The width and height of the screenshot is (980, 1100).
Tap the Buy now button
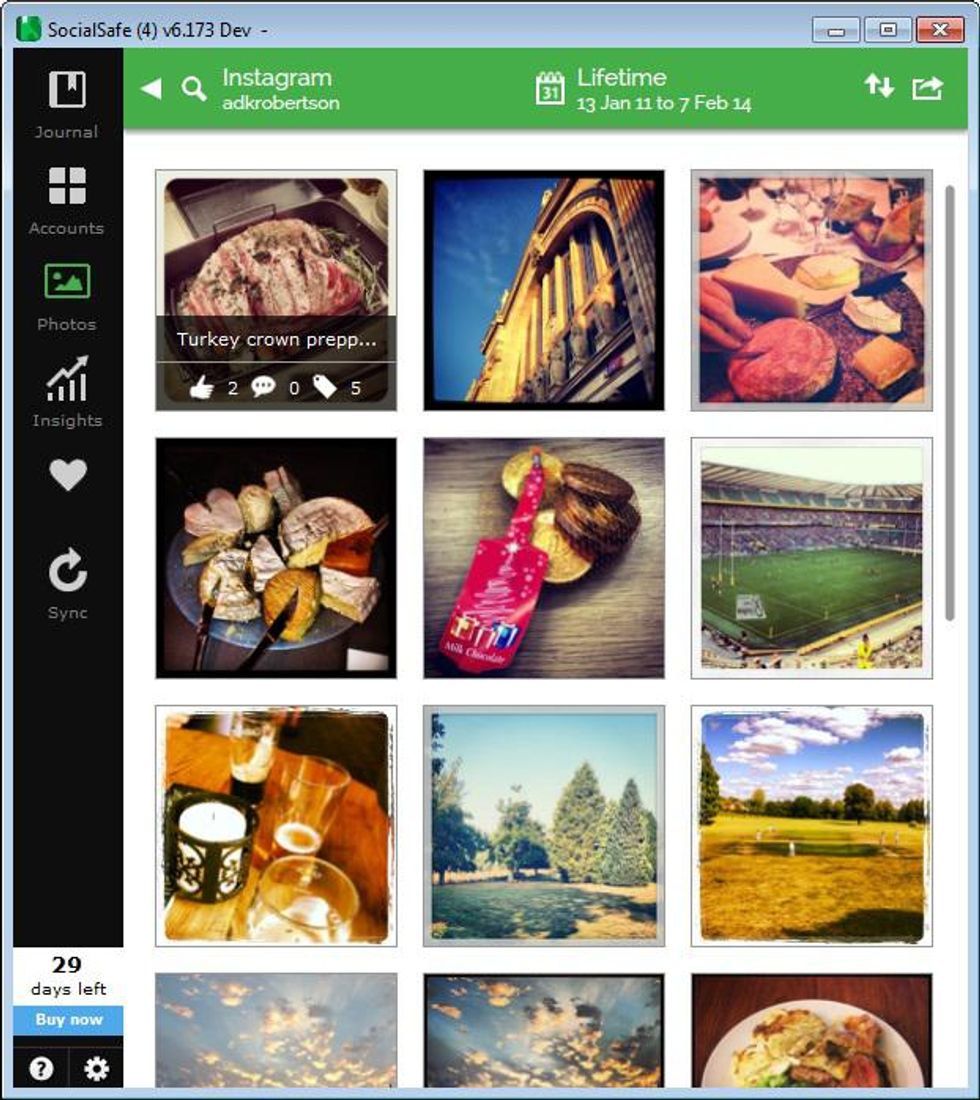click(68, 1020)
